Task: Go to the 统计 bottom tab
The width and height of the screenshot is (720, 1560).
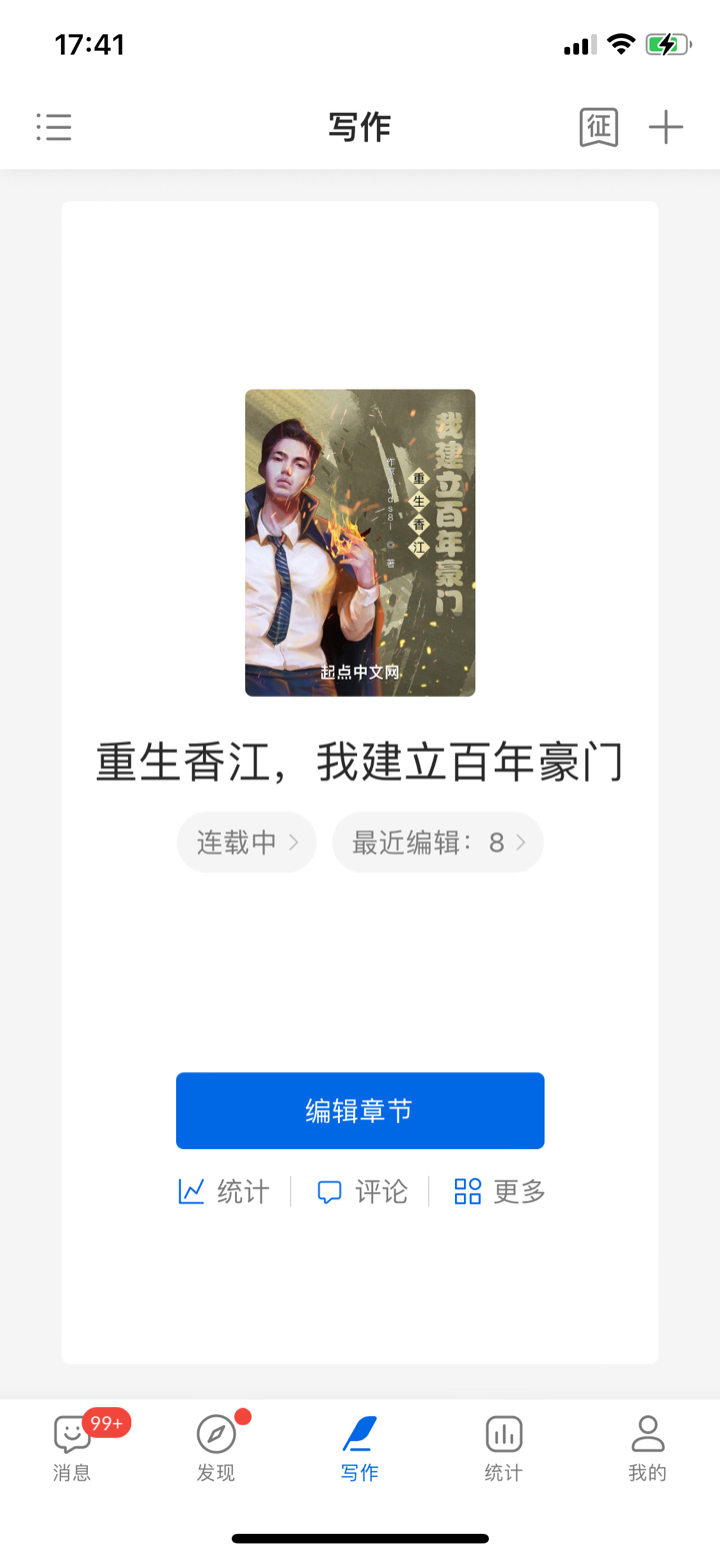Action: click(504, 1447)
